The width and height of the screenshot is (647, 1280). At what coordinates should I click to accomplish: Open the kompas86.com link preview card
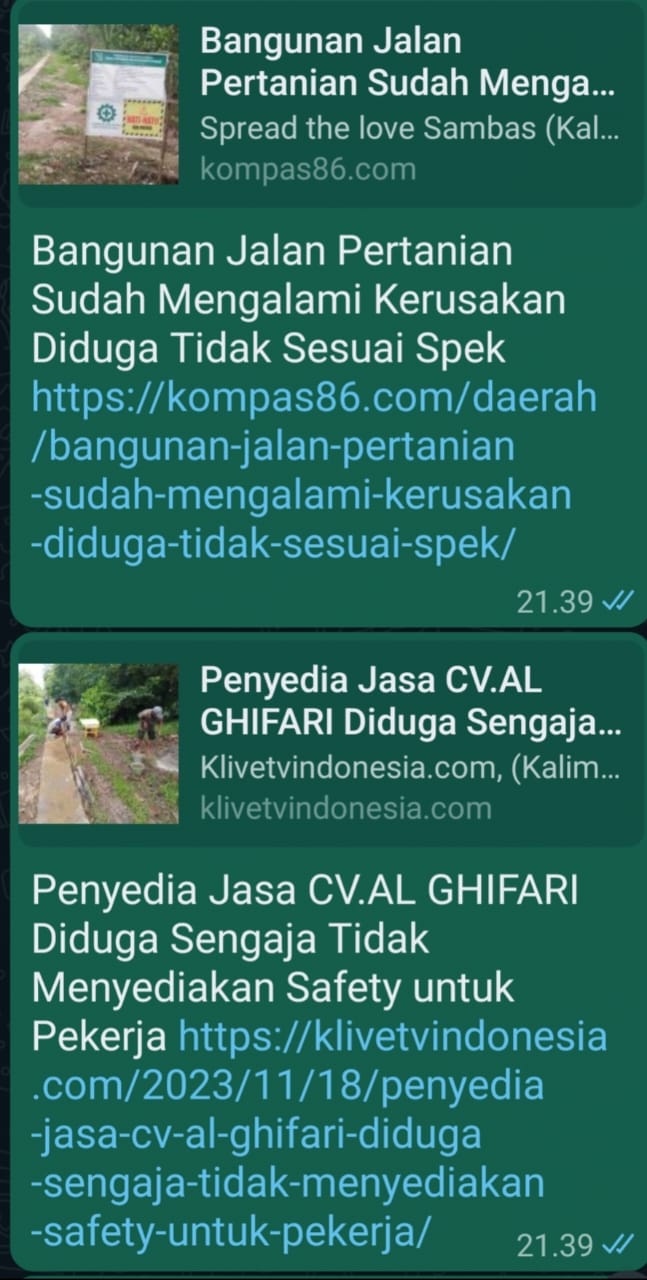point(330,104)
